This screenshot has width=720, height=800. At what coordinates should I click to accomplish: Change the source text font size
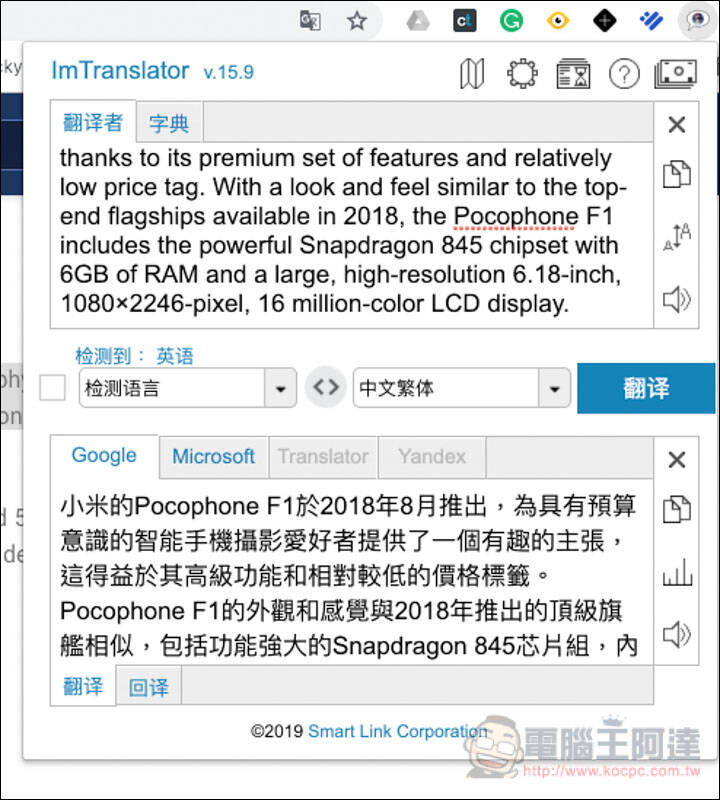677,238
